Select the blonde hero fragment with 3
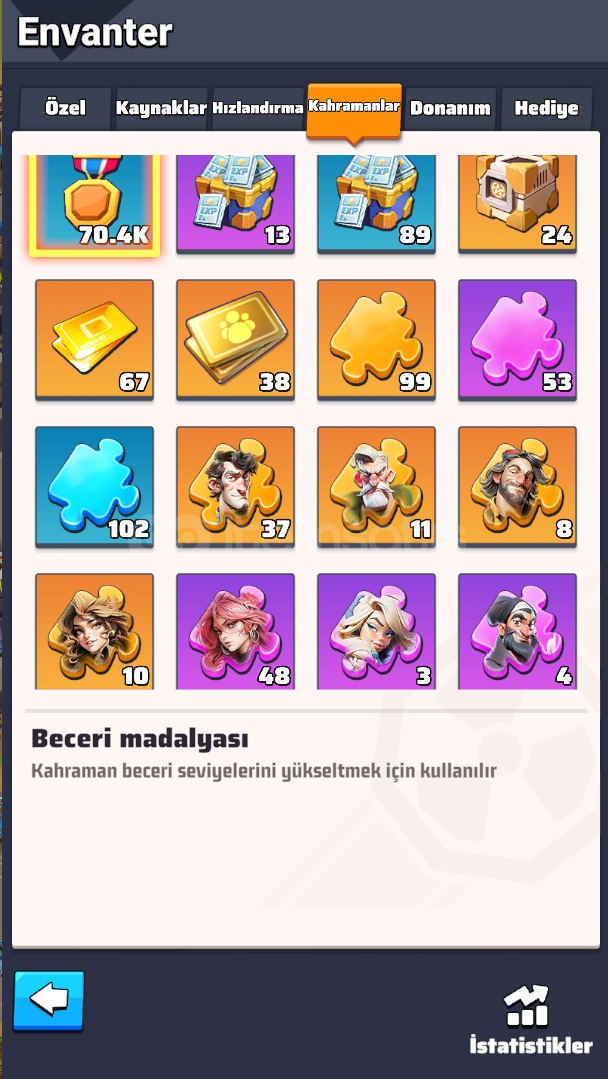608x1079 pixels. pyautogui.click(x=377, y=632)
